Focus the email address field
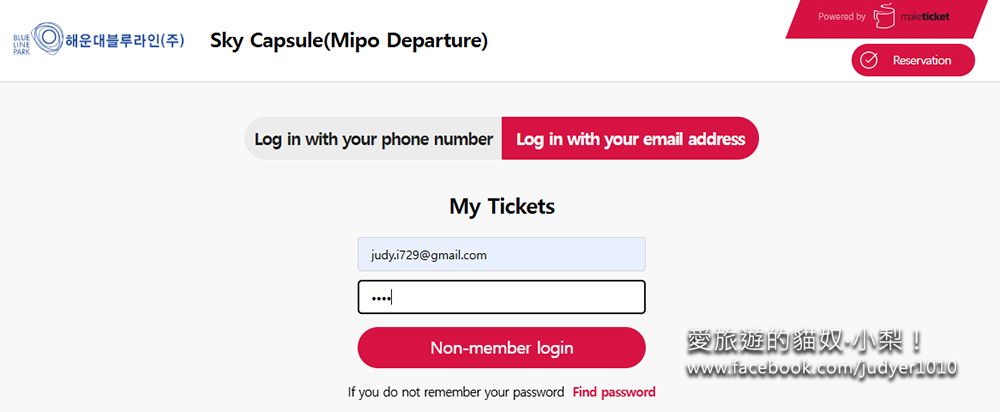Image resolution: width=1000 pixels, height=412 pixels. (x=501, y=255)
